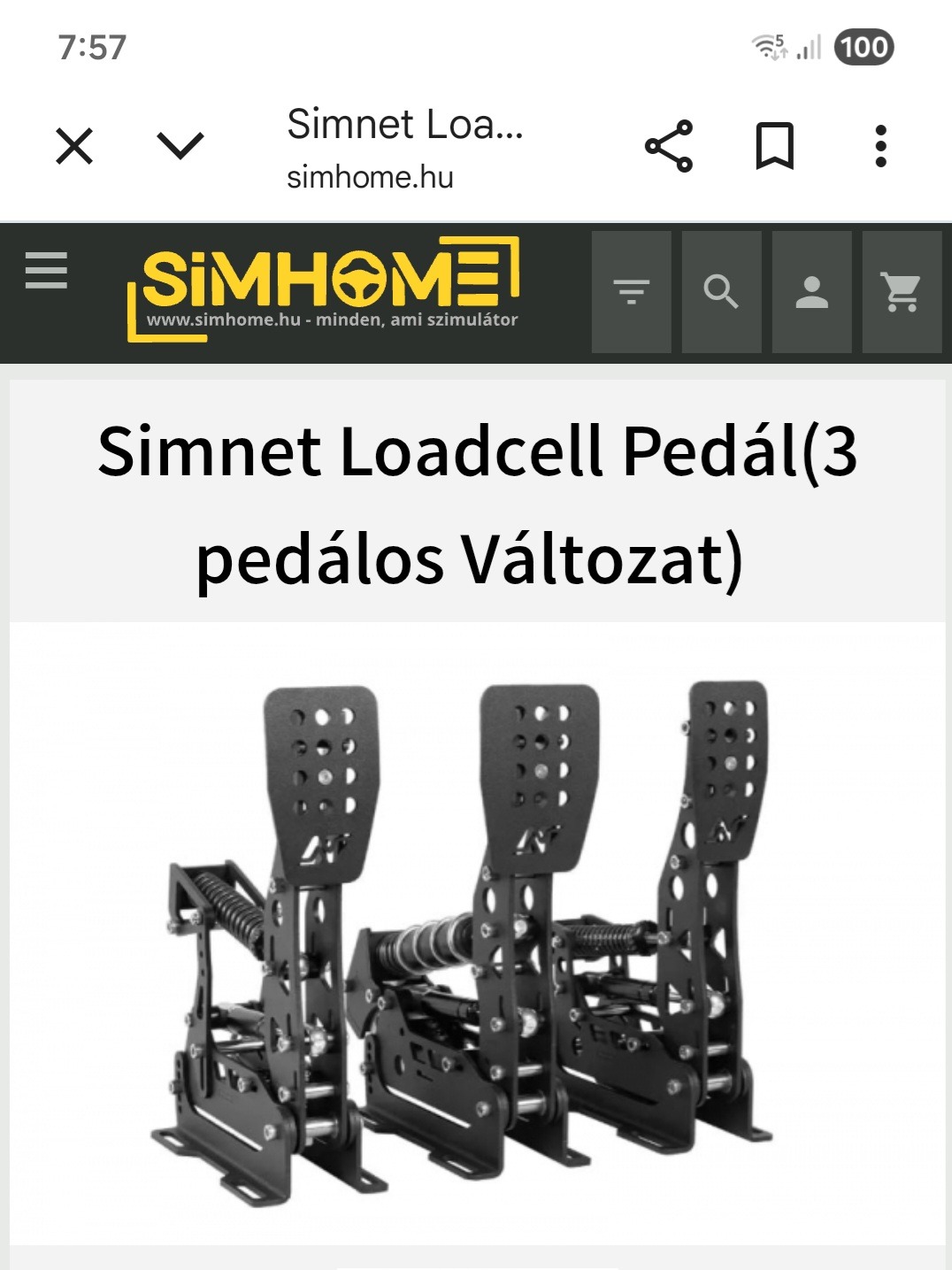Open the hamburger navigation menu
The width and height of the screenshot is (952, 1270).
coord(46,271)
